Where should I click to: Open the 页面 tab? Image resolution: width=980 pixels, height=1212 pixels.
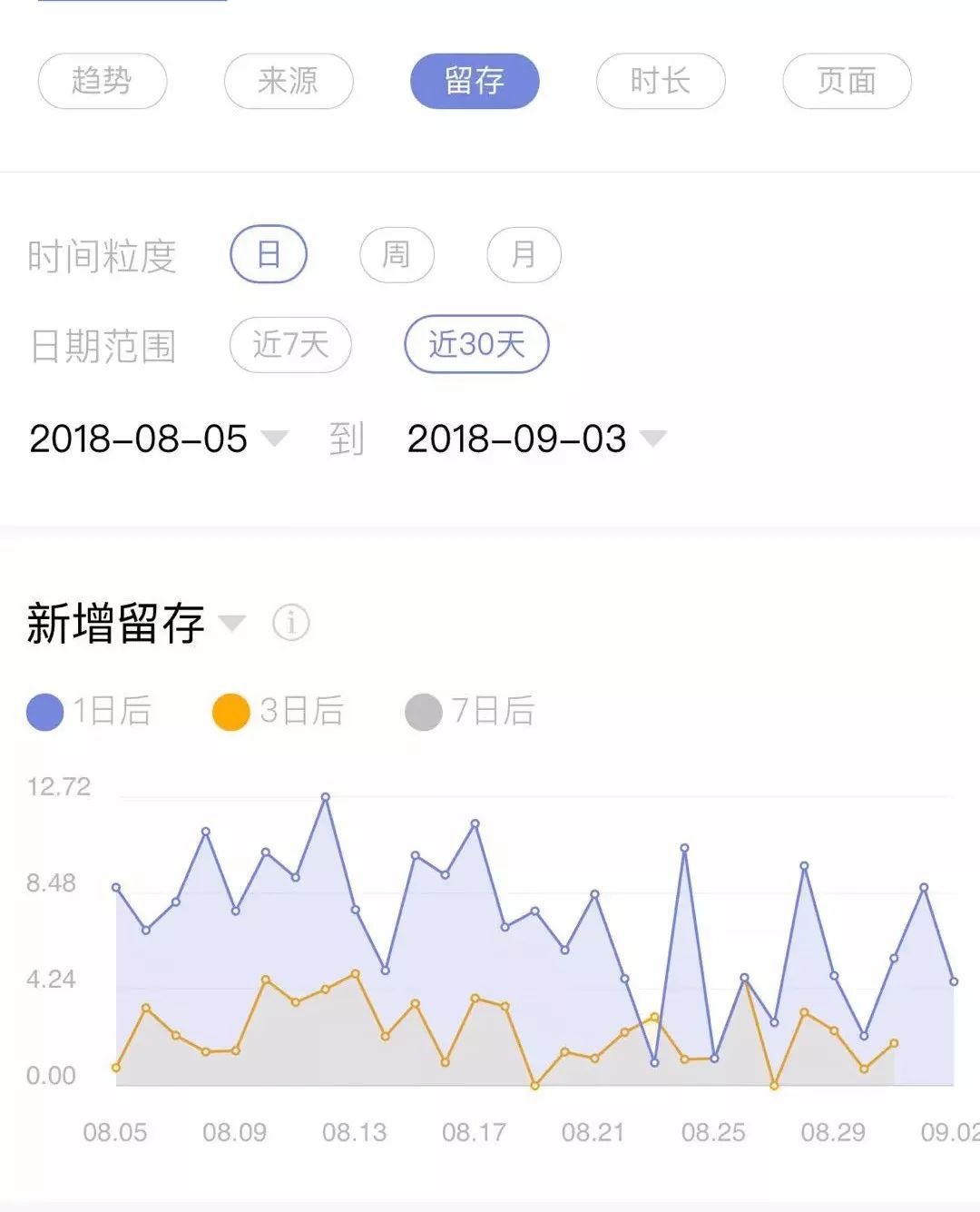pyautogui.click(x=847, y=82)
